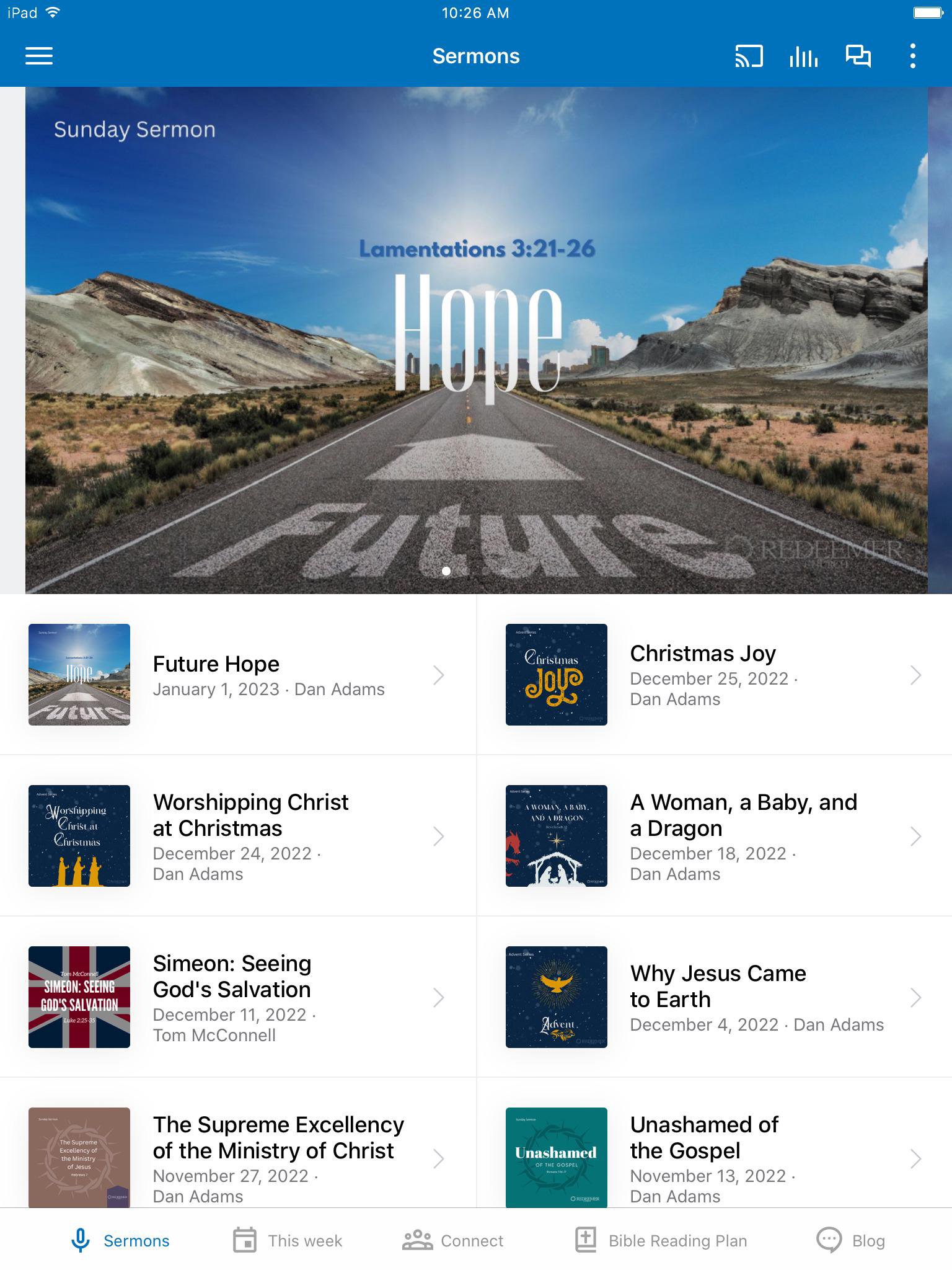
Task: Open The Supreme Excellency of the Ministry sermon
Action: coord(238,1157)
